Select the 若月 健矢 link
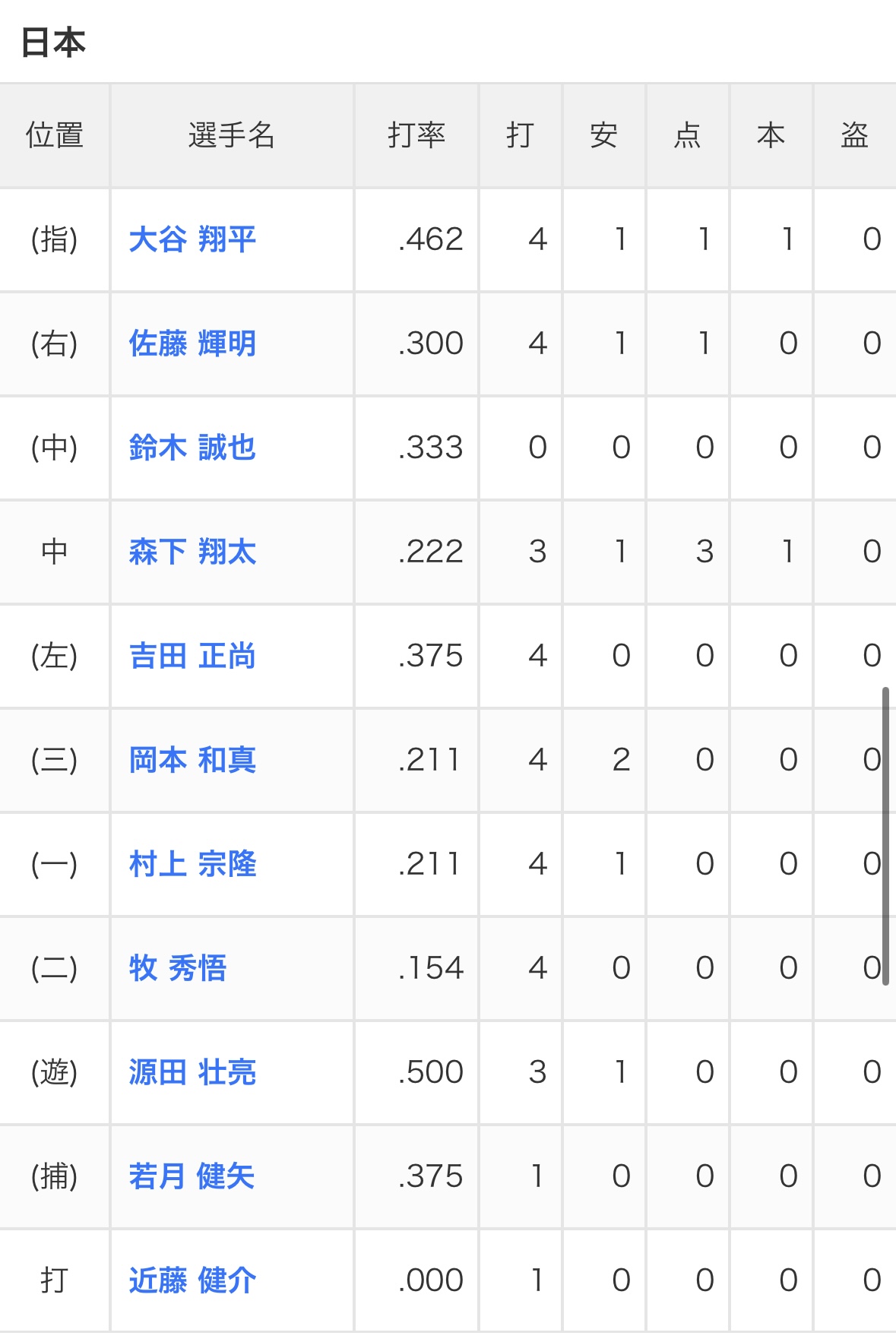 tap(192, 1176)
